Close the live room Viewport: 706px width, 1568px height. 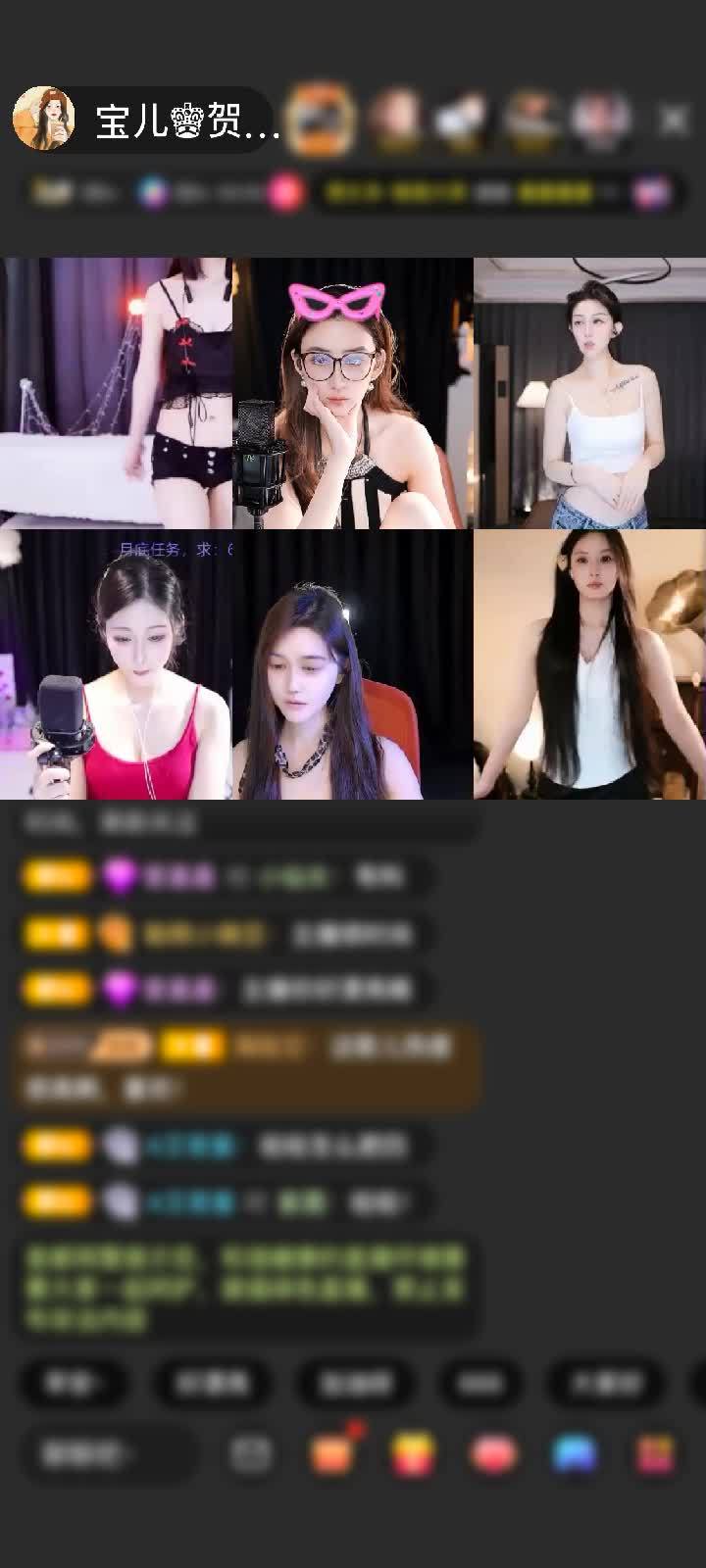673,121
